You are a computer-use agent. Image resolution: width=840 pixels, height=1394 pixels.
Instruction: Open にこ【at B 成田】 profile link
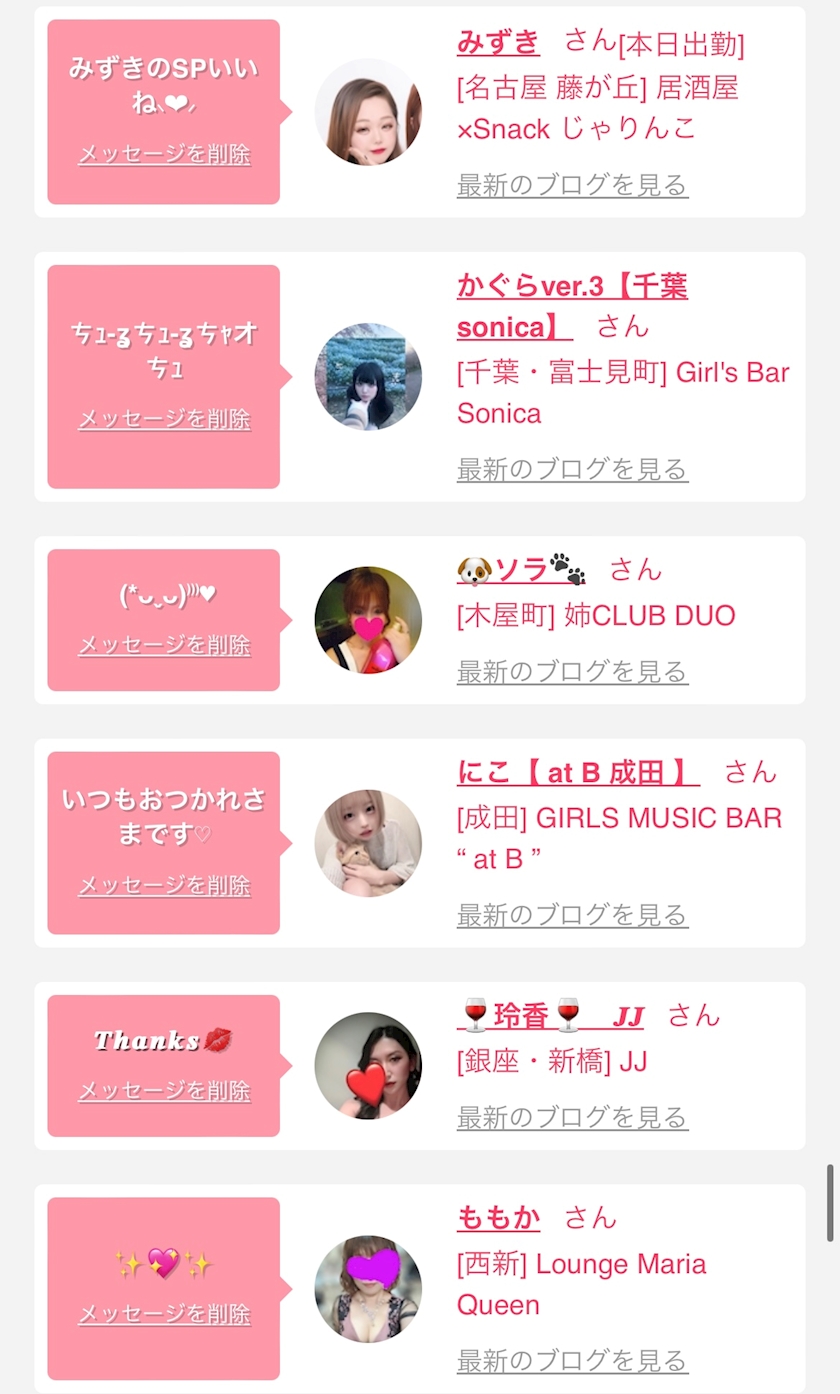[x=577, y=772]
